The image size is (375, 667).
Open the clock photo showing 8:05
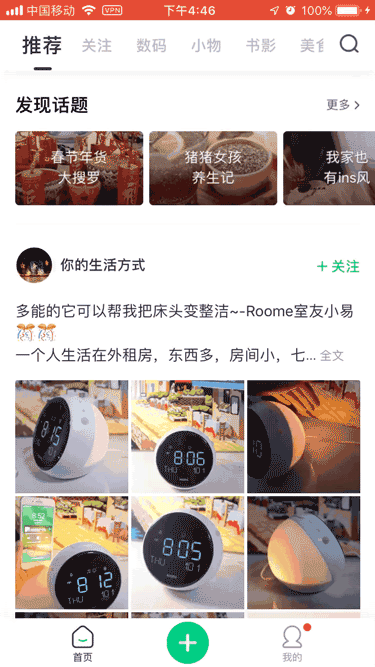(x=188, y=553)
